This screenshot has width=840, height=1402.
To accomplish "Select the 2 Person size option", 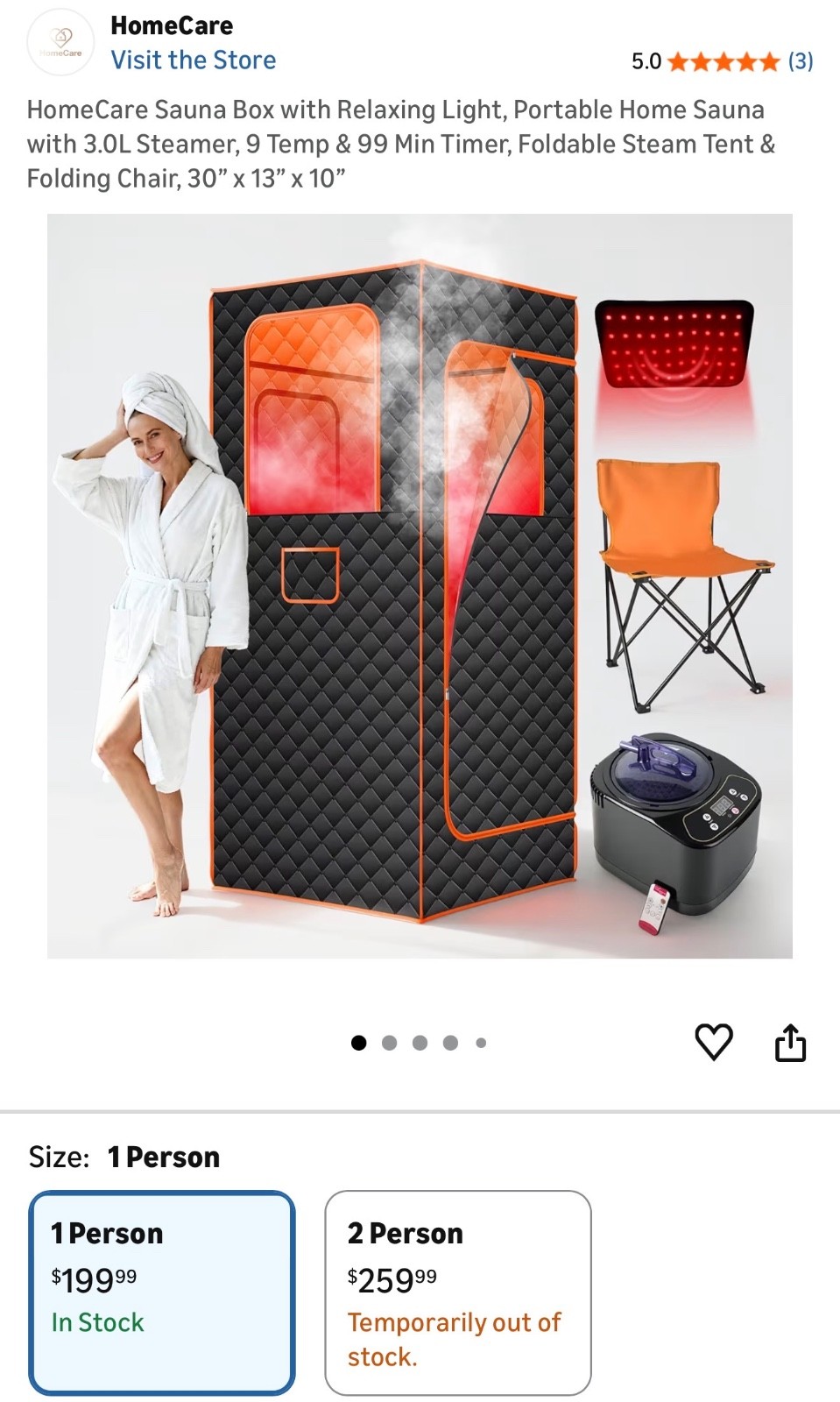I will pyautogui.click(x=457, y=1292).
